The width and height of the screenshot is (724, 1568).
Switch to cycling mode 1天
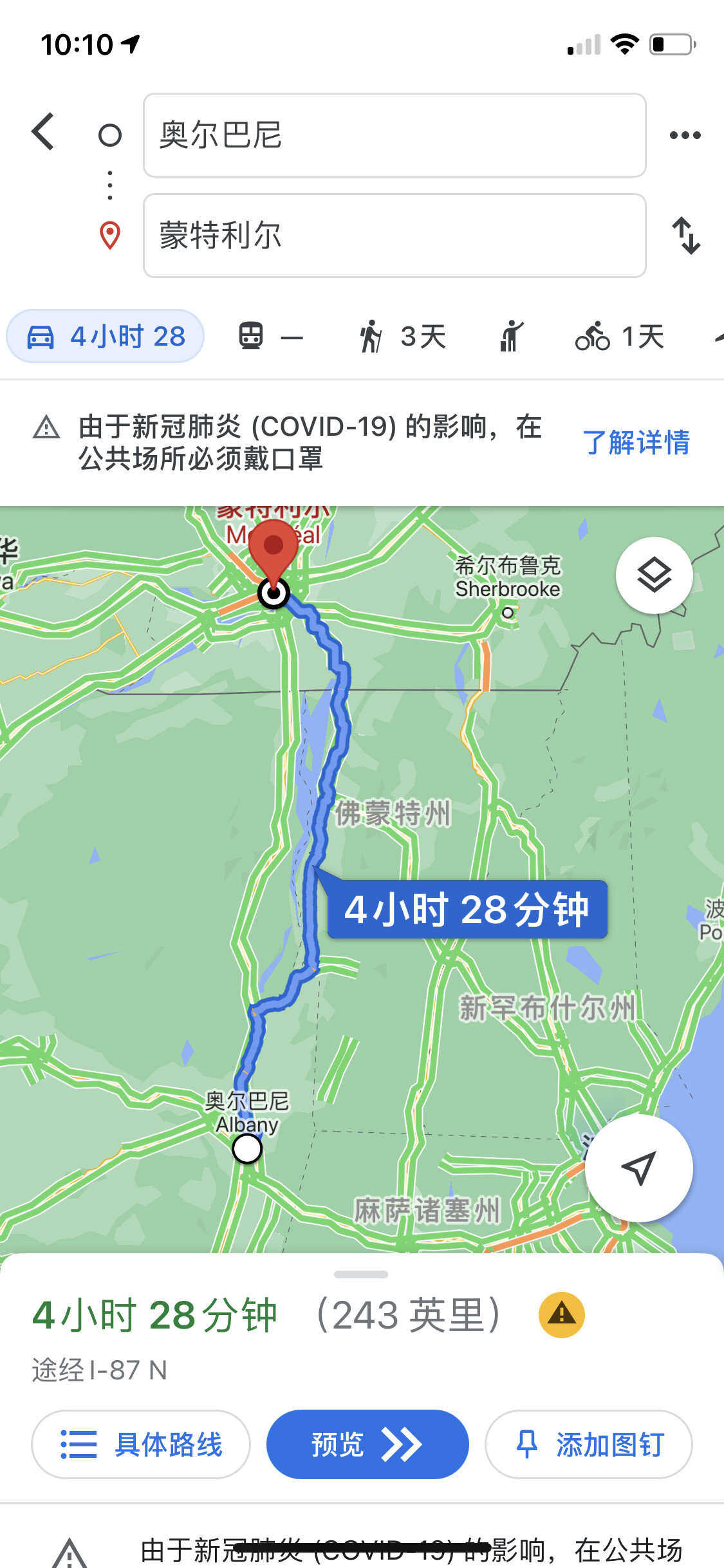click(x=619, y=337)
